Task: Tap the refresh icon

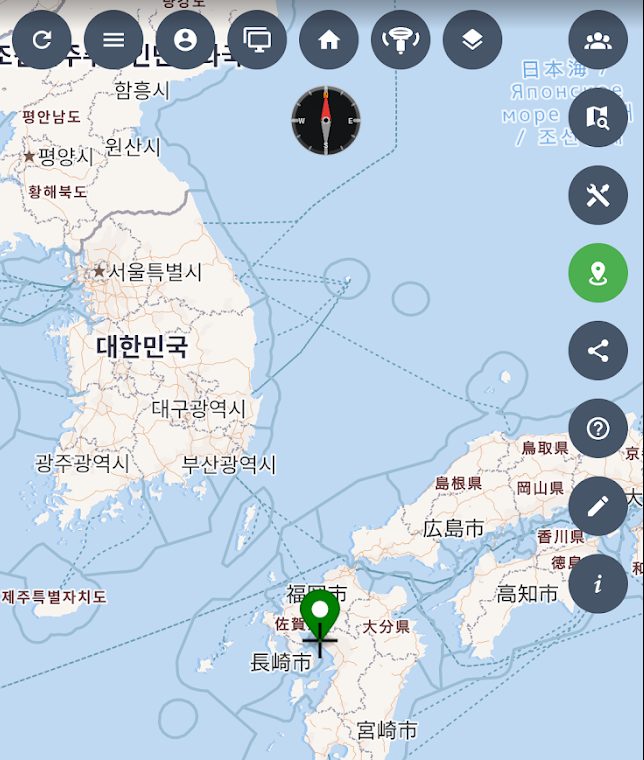Action: pos(41,40)
